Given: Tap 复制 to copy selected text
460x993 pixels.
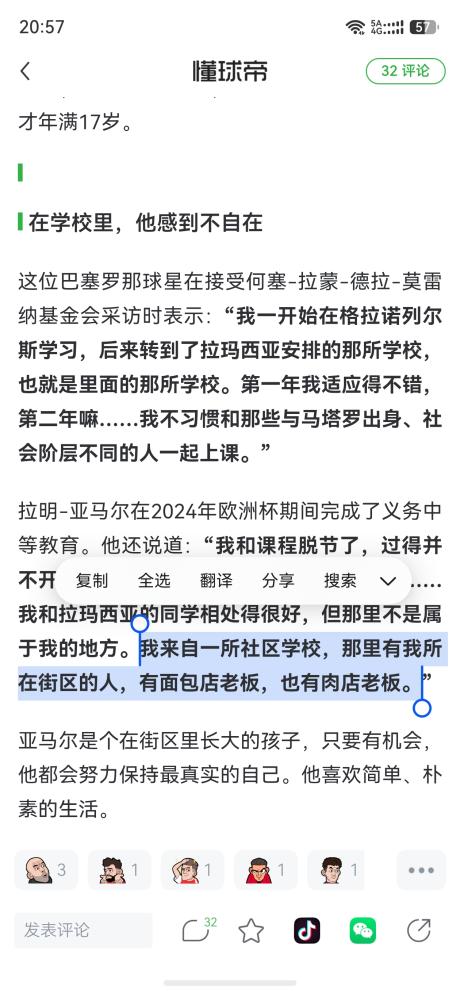Looking at the screenshot, I should click(91, 581).
